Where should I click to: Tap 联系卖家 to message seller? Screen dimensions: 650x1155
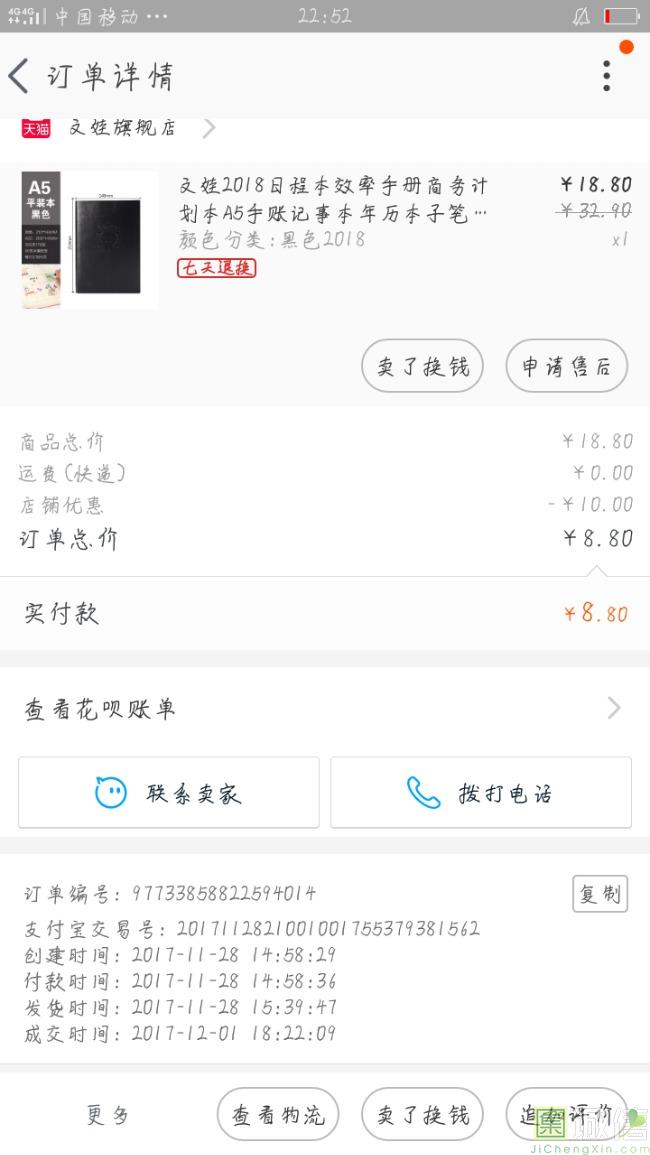click(169, 793)
